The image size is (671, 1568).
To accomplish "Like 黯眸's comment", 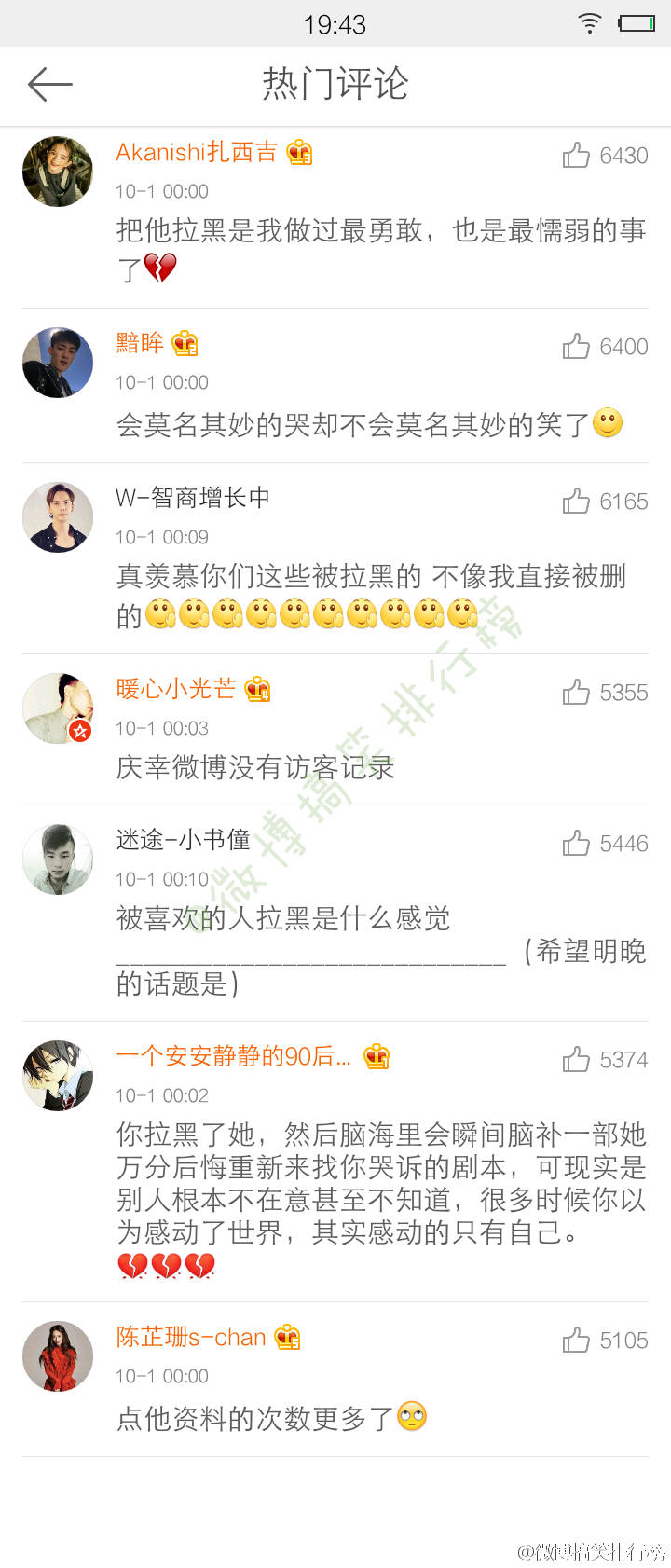I will pos(577,347).
